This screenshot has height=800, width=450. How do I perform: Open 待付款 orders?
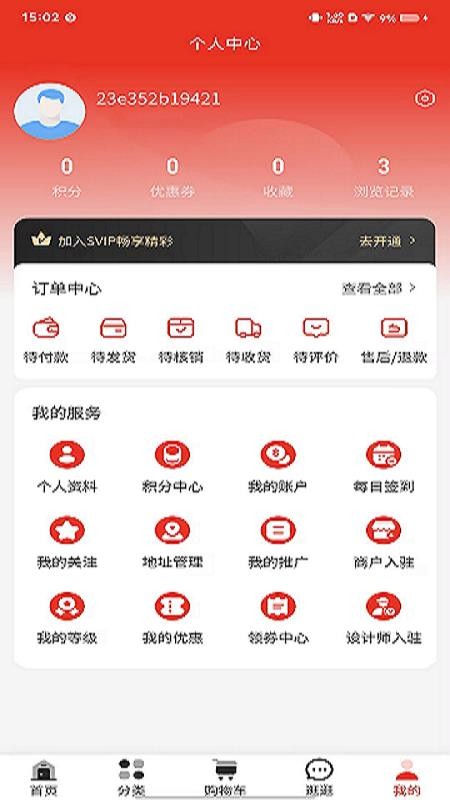tap(46, 340)
